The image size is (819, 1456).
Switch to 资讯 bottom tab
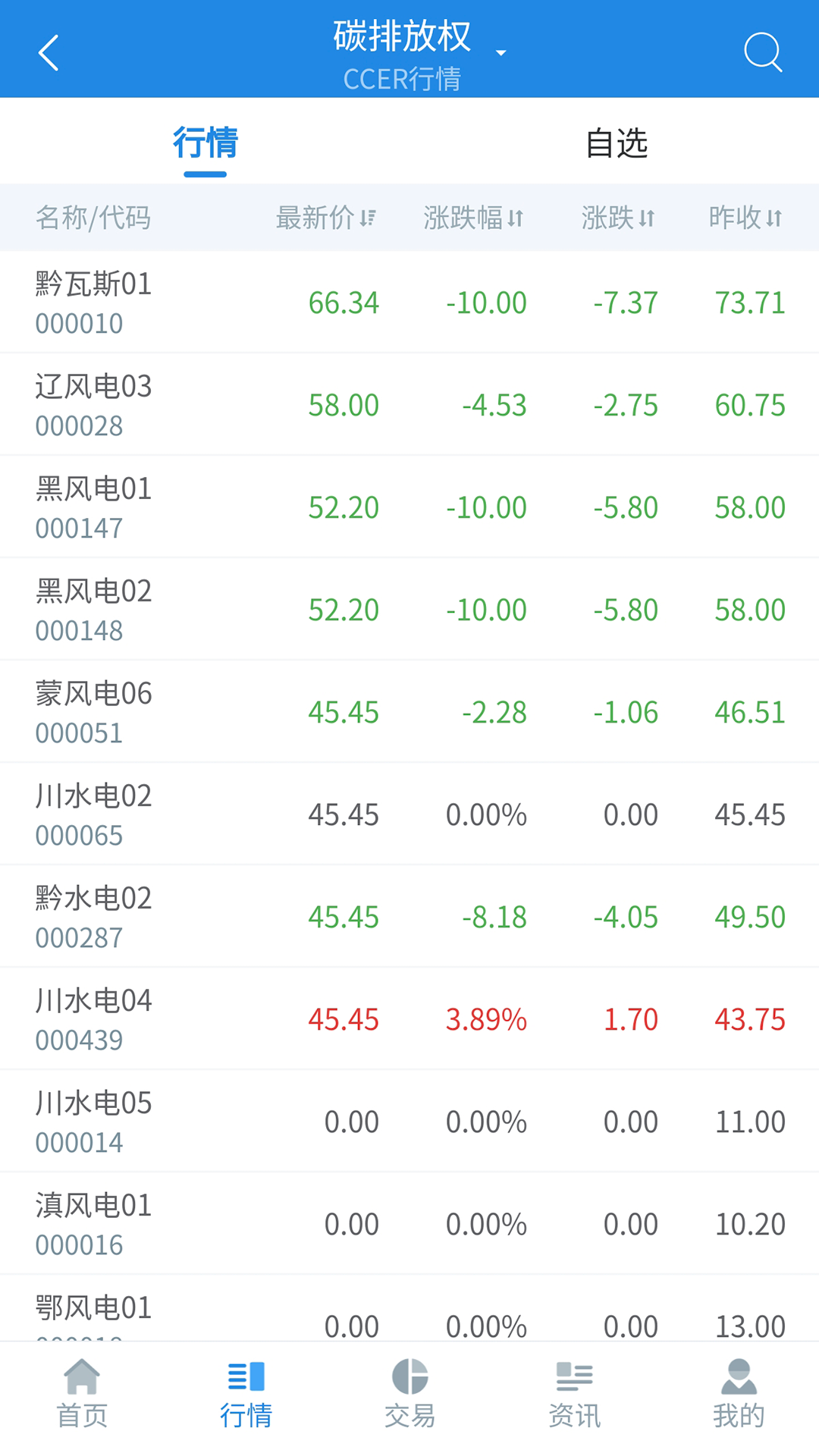pos(574,1394)
